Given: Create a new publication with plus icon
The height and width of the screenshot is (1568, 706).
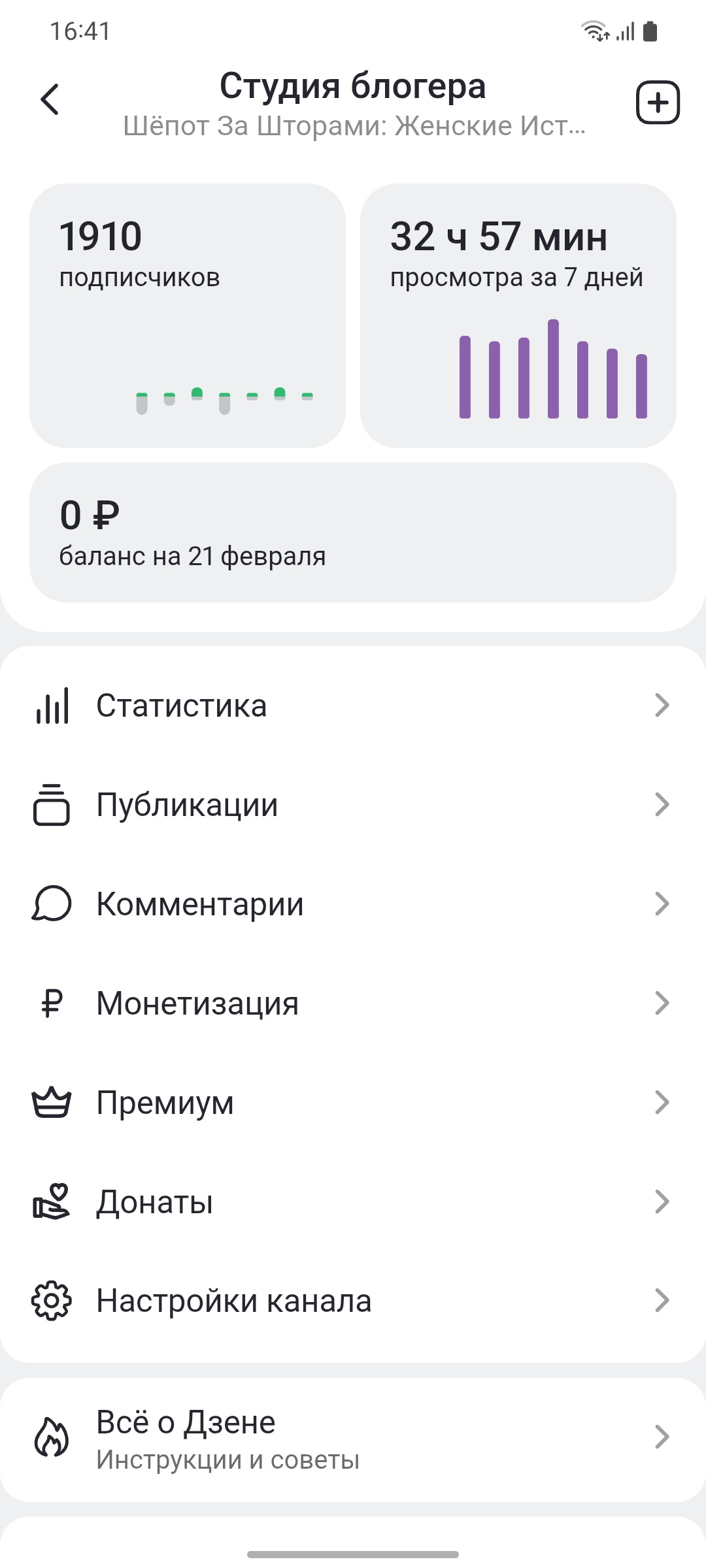Looking at the screenshot, I should (x=658, y=103).
